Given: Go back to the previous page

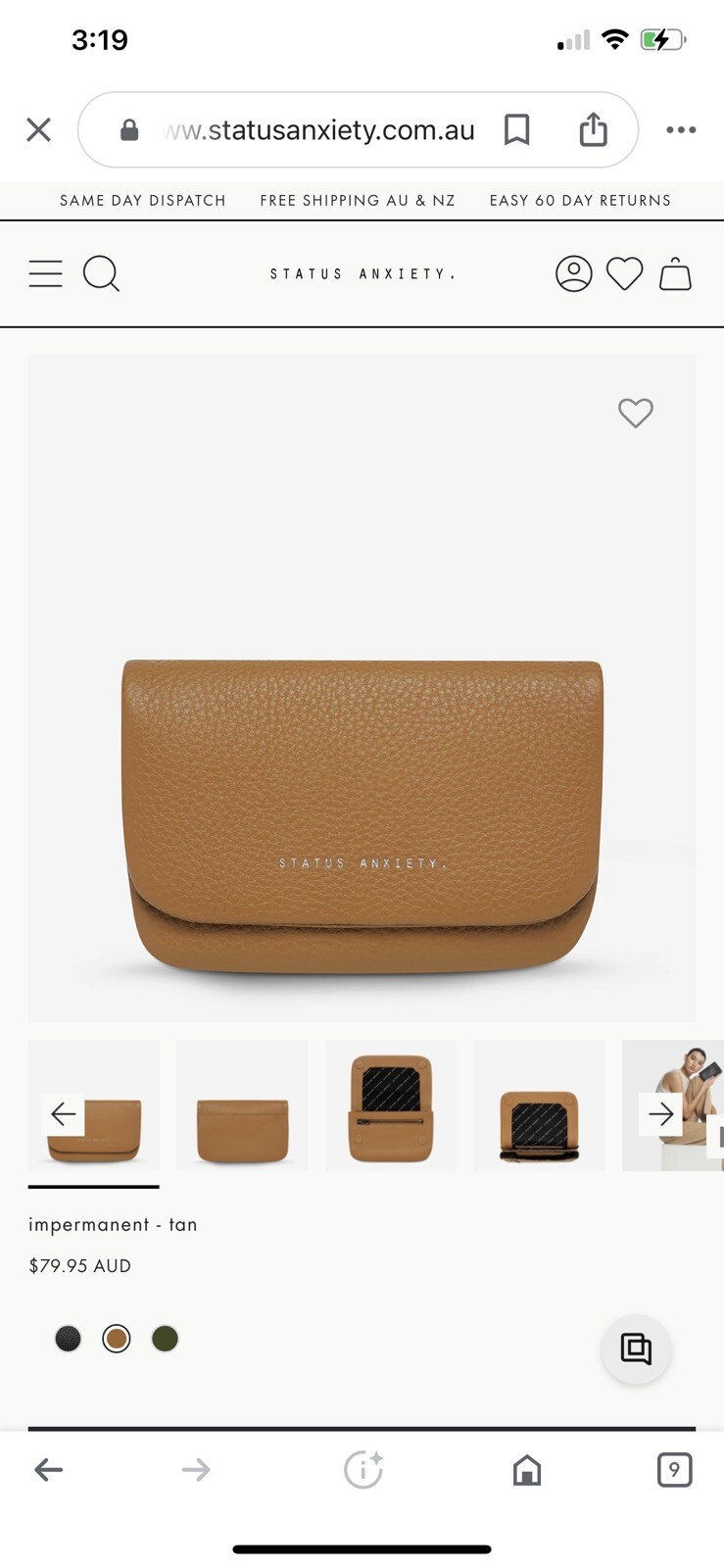Looking at the screenshot, I should 48,1469.
